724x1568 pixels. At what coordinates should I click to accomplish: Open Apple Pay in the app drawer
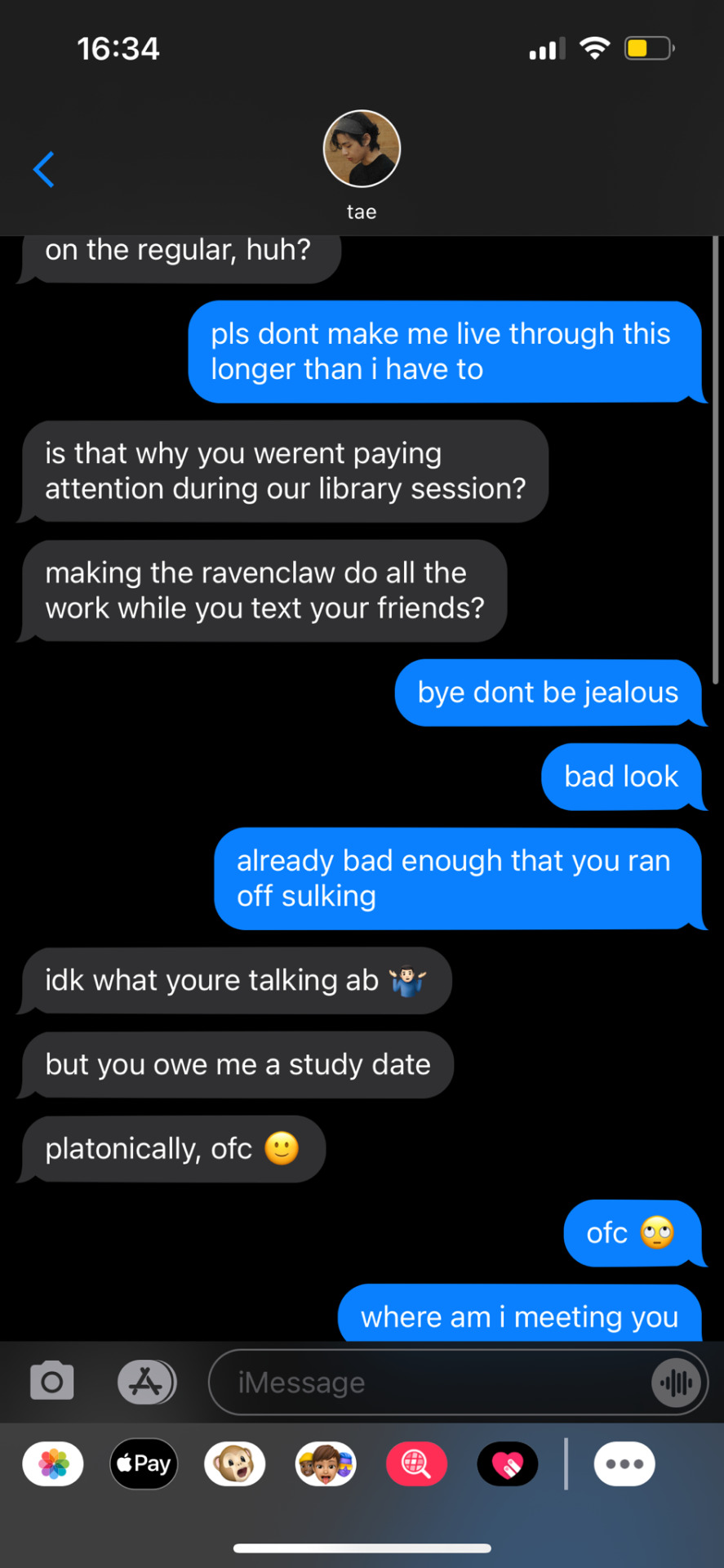tap(144, 1463)
